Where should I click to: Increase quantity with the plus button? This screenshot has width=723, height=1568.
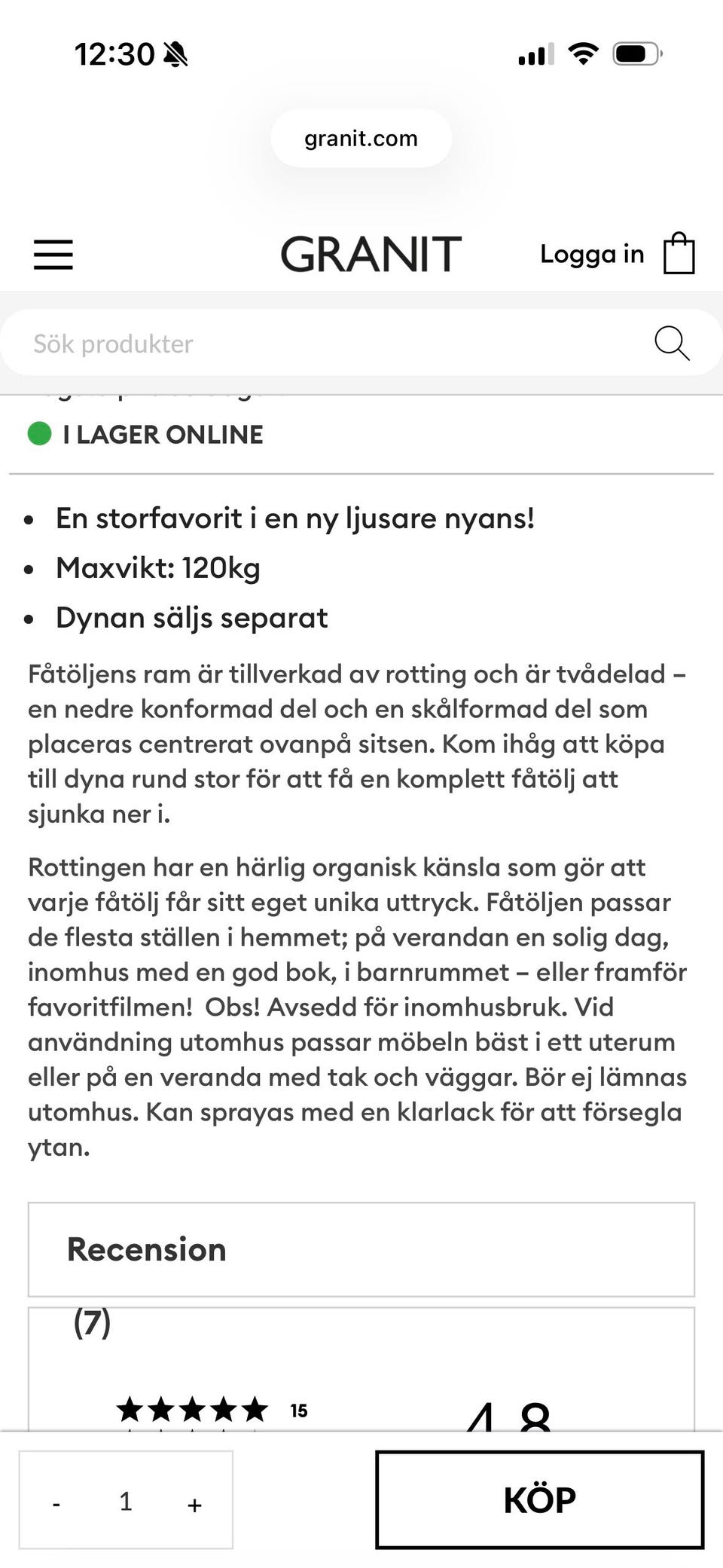[x=194, y=1504]
